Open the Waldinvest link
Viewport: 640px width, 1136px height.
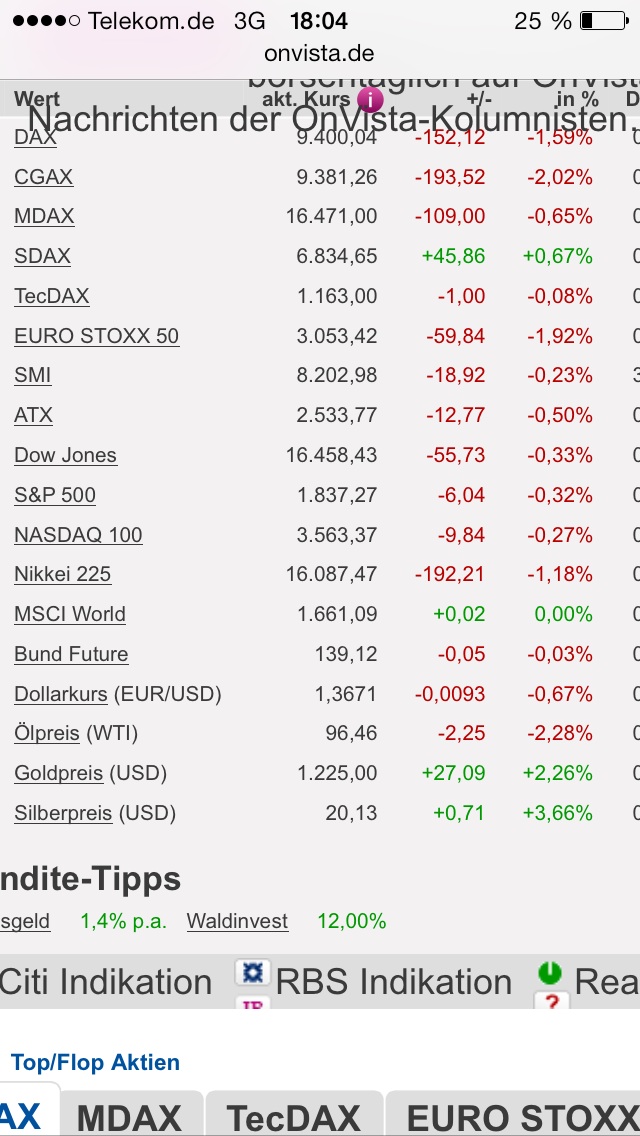coord(237,921)
